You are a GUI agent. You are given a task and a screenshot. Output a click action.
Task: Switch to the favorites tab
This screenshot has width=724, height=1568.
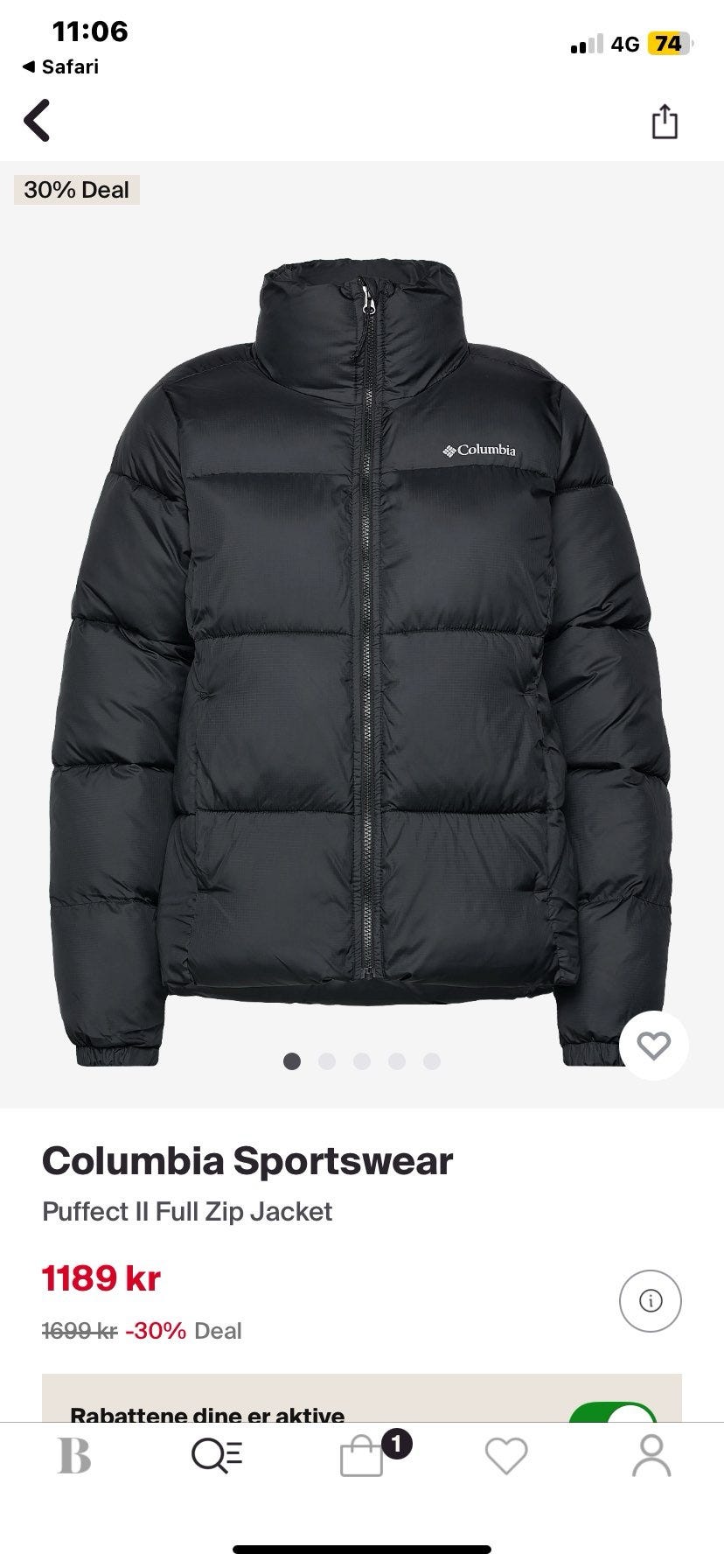(x=506, y=1456)
